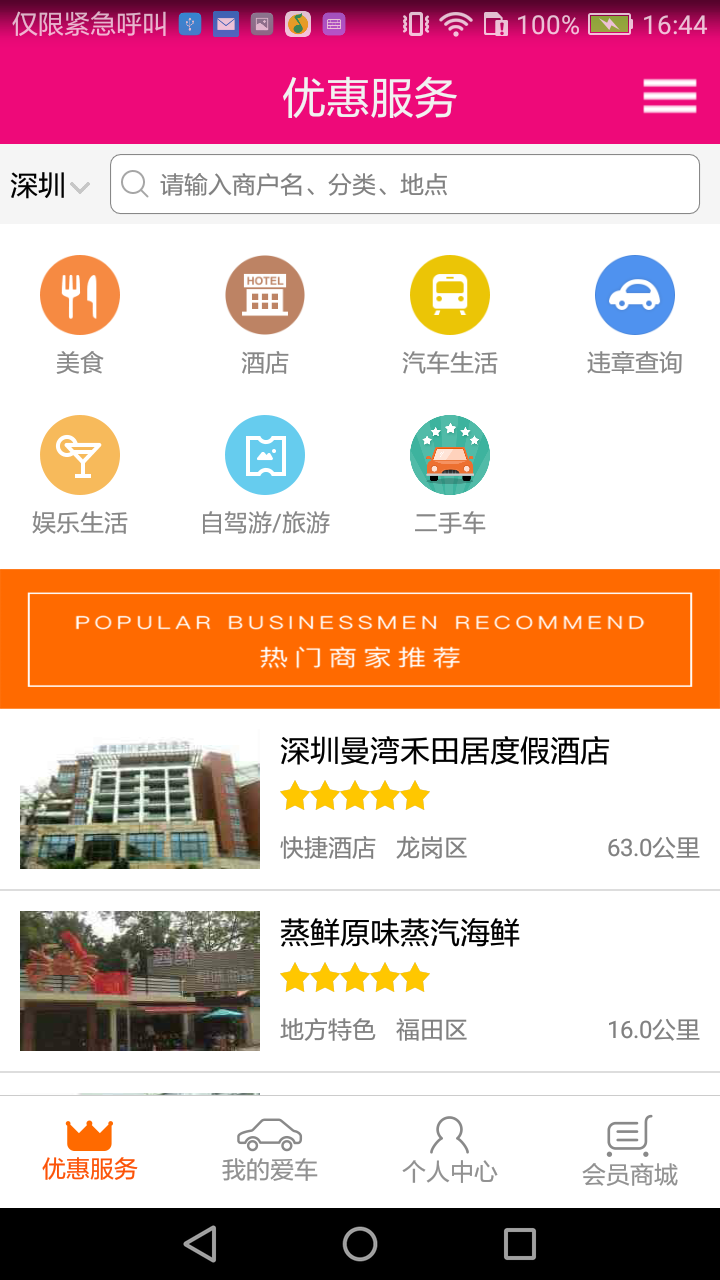This screenshot has height=1280, width=720.
Task: Expand the 深圳 city dropdown
Action: [x=50, y=185]
